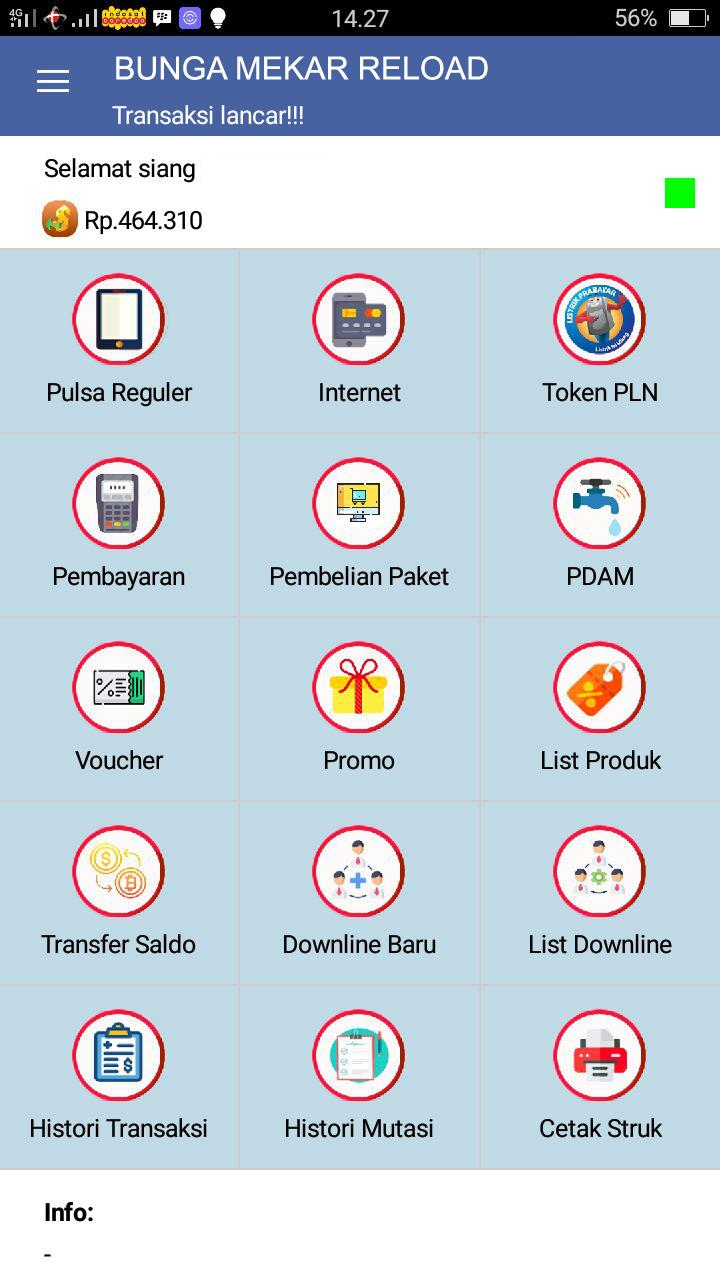The image size is (720, 1280).
Task: Open the hamburger drawer menu
Action: coord(53,82)
